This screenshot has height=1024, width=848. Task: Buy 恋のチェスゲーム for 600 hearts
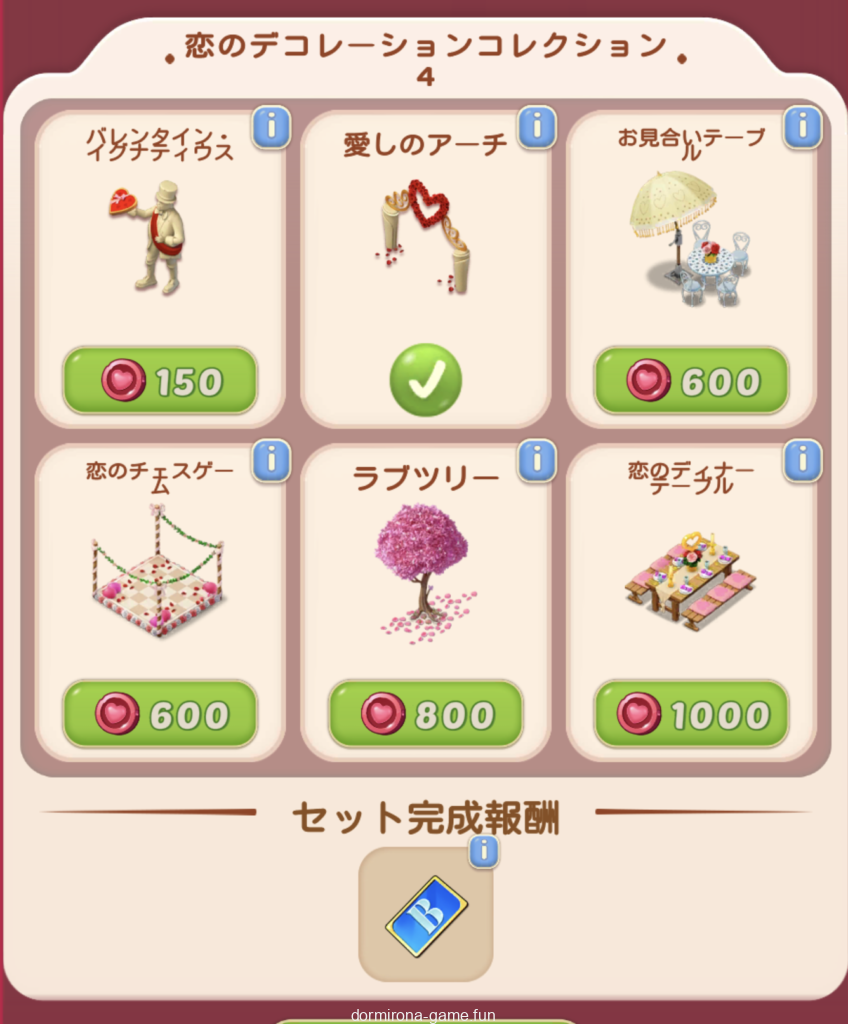(x=160, y=714)
